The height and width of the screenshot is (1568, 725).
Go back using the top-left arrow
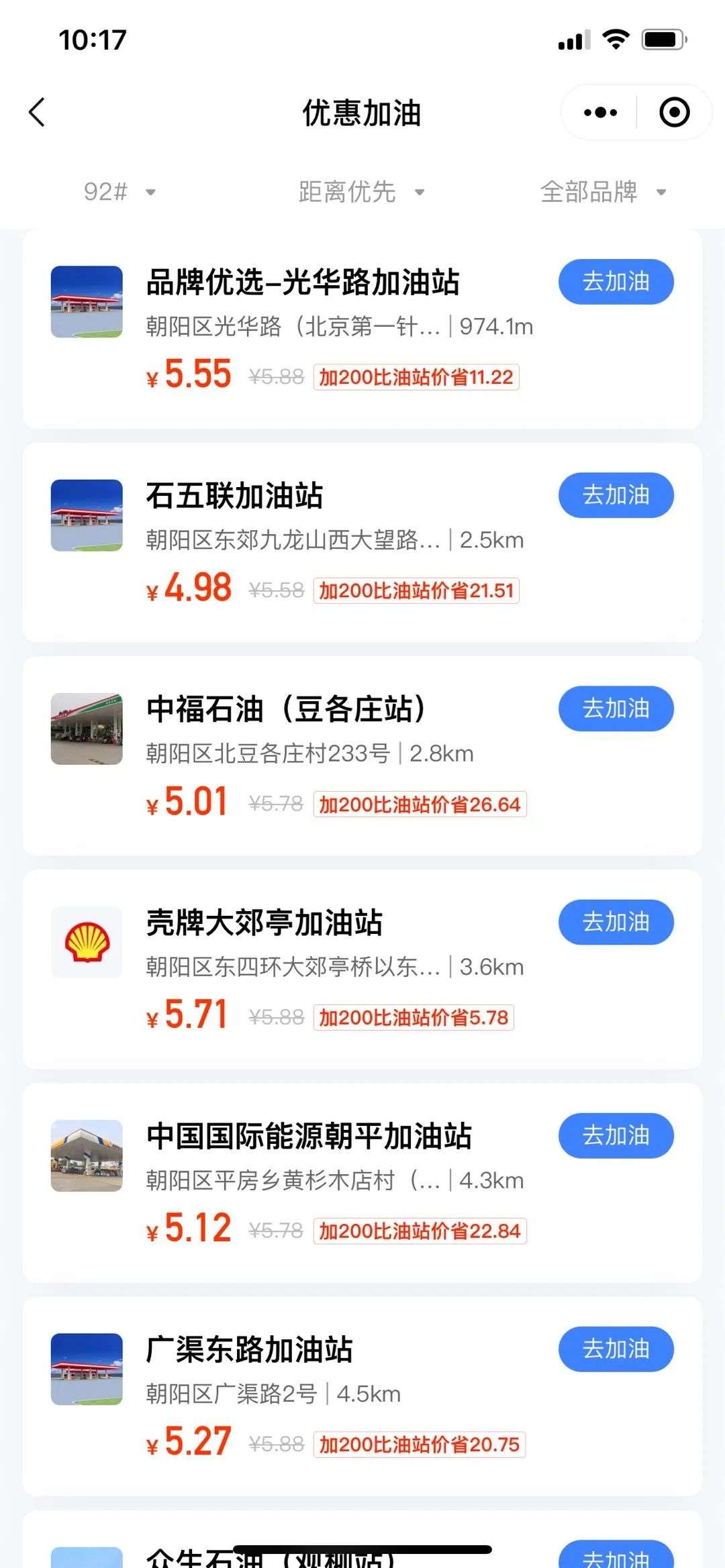37,112
